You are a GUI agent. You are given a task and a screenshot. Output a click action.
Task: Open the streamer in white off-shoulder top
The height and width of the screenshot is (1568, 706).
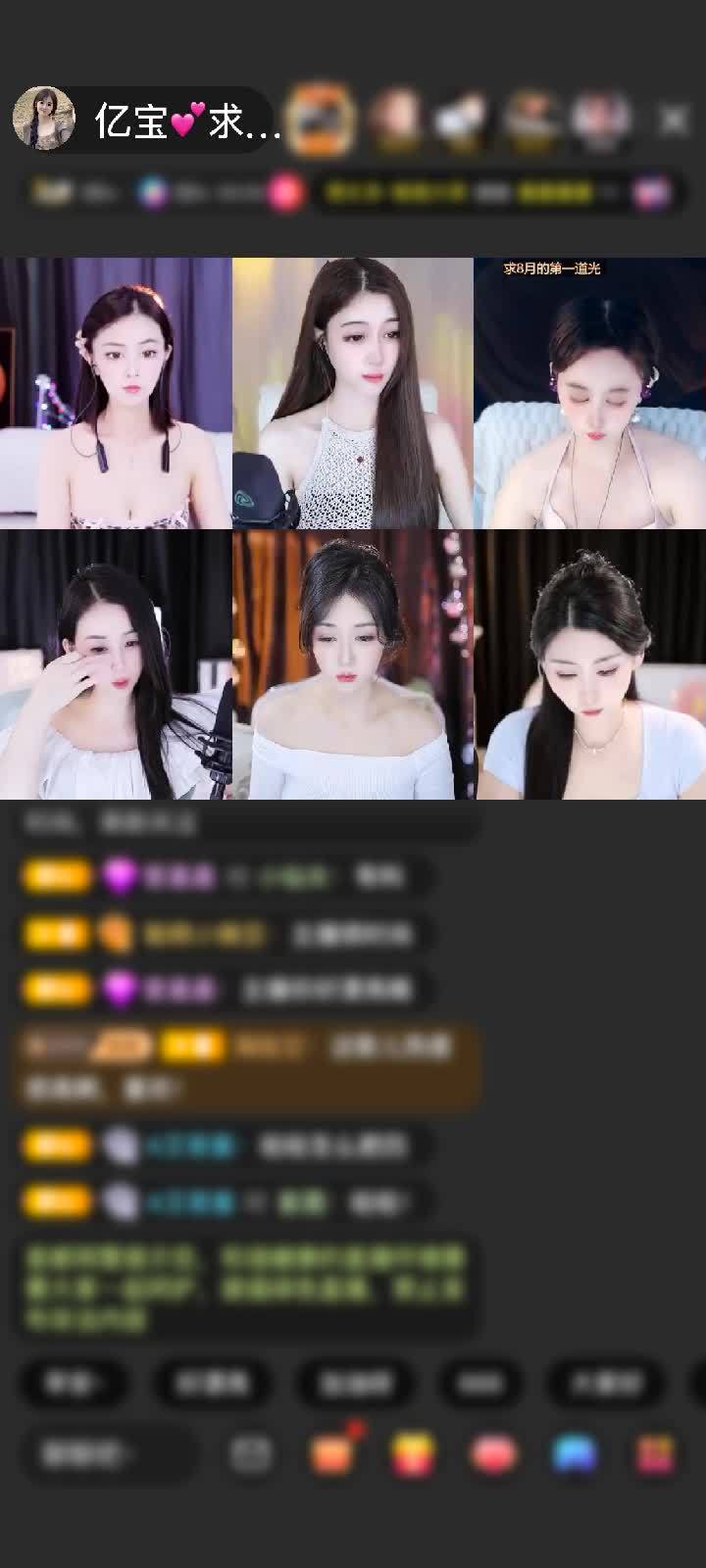(353, 664)
